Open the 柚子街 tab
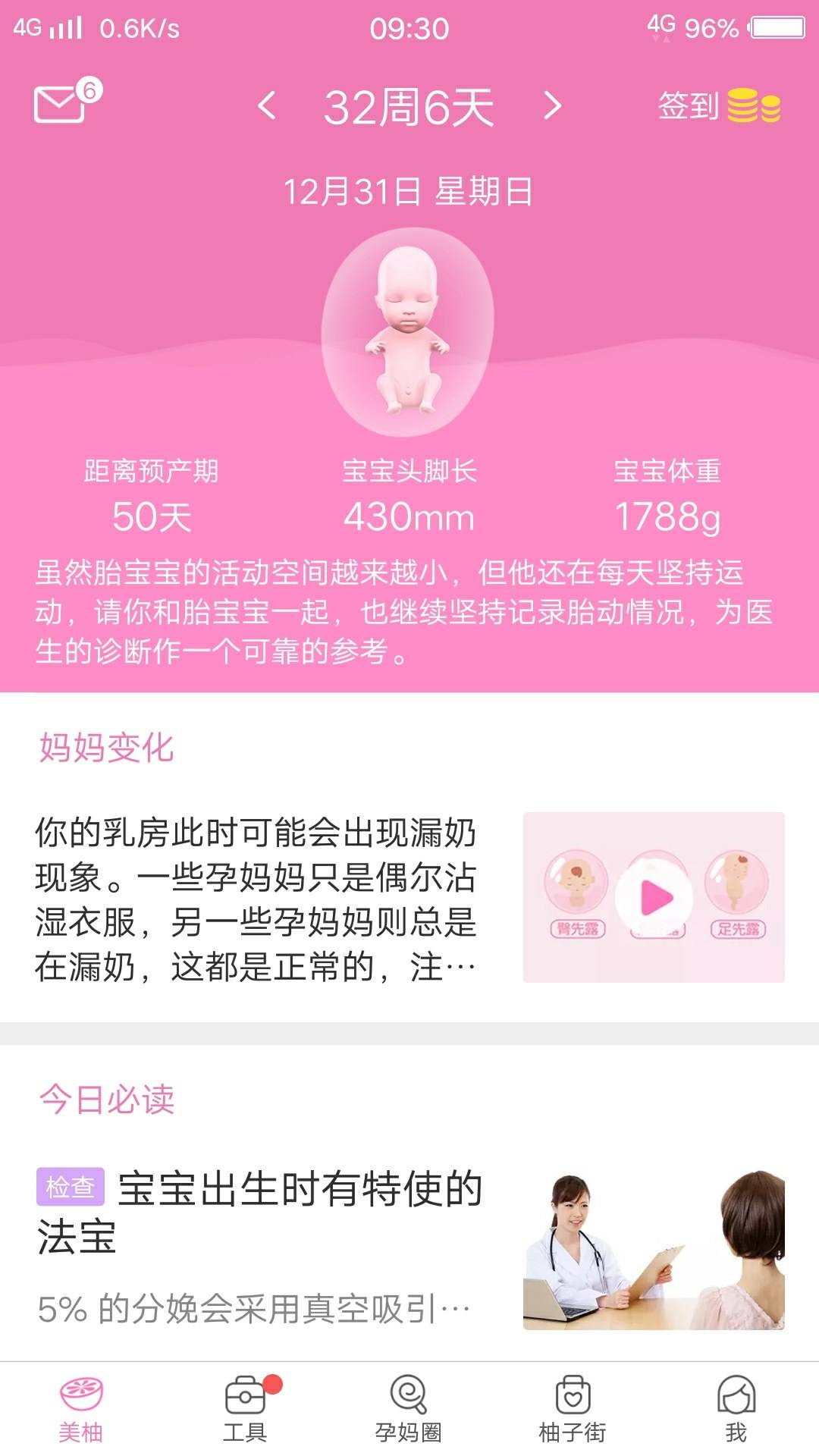This screenshot has width=819, height=1456. [x=573, y=1409]
